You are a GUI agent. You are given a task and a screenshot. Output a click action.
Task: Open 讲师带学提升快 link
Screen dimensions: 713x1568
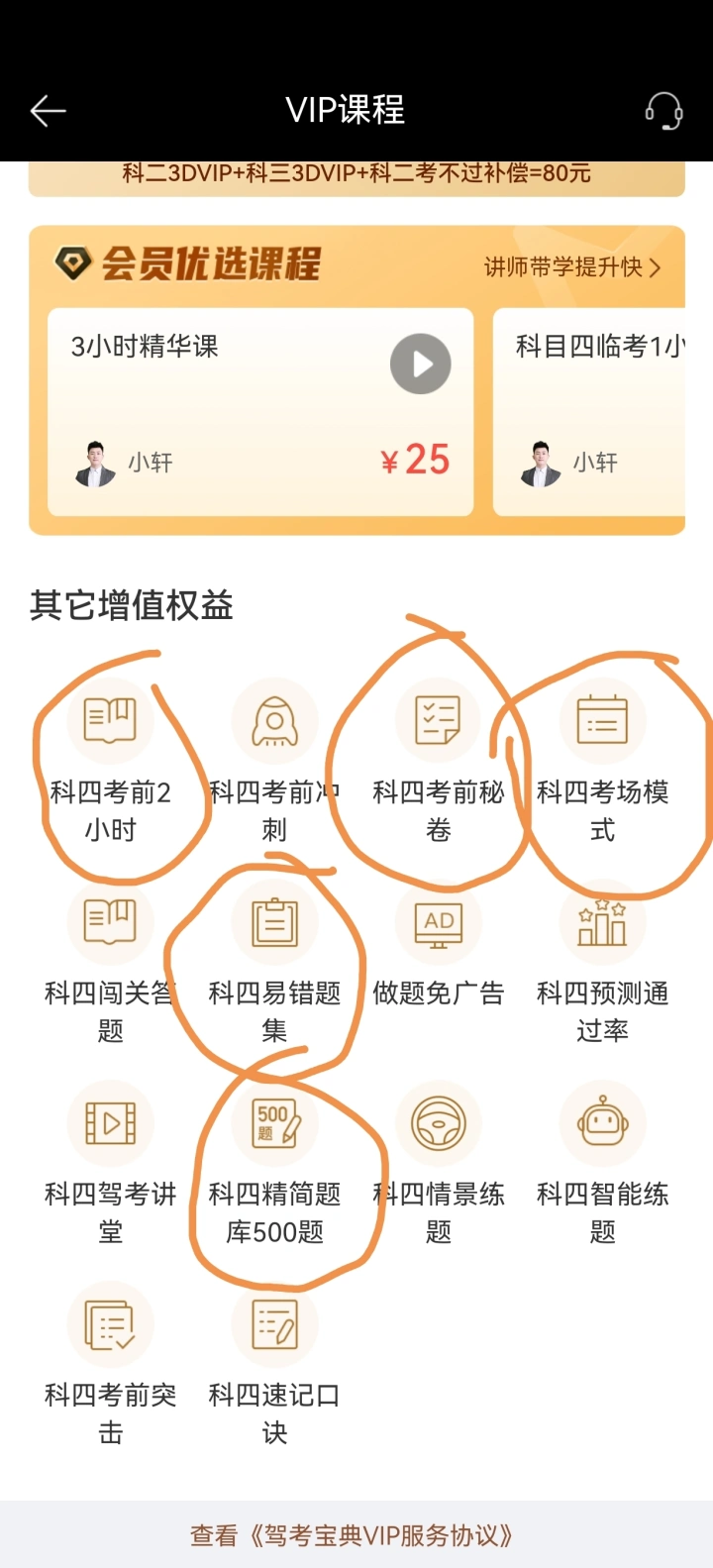(x=571, y=267)
